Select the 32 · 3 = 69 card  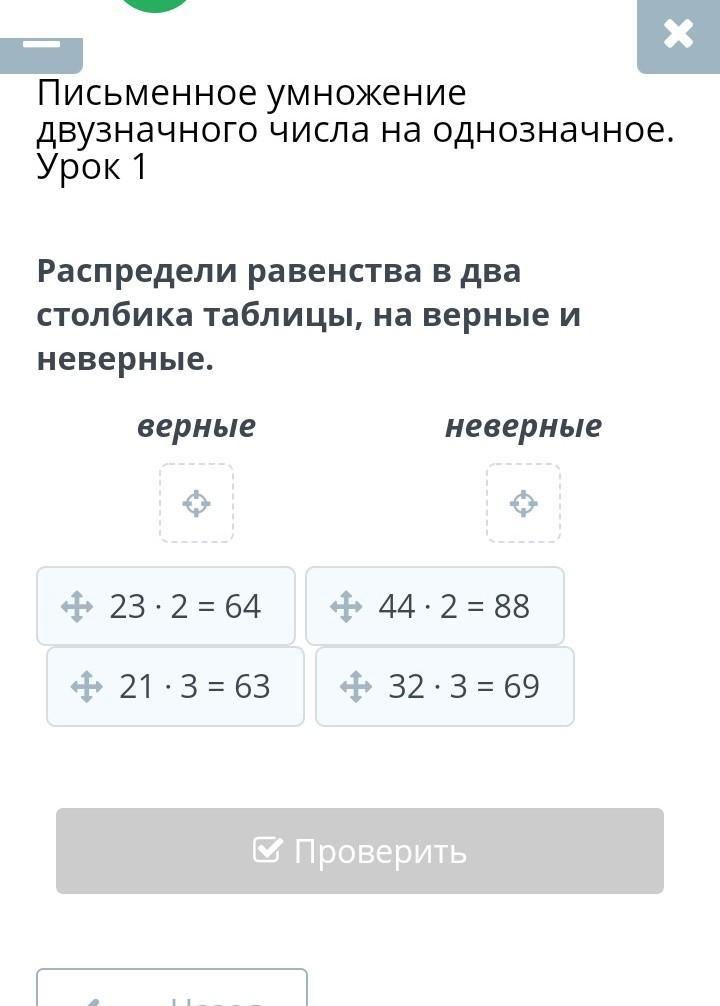pos(445,686)
